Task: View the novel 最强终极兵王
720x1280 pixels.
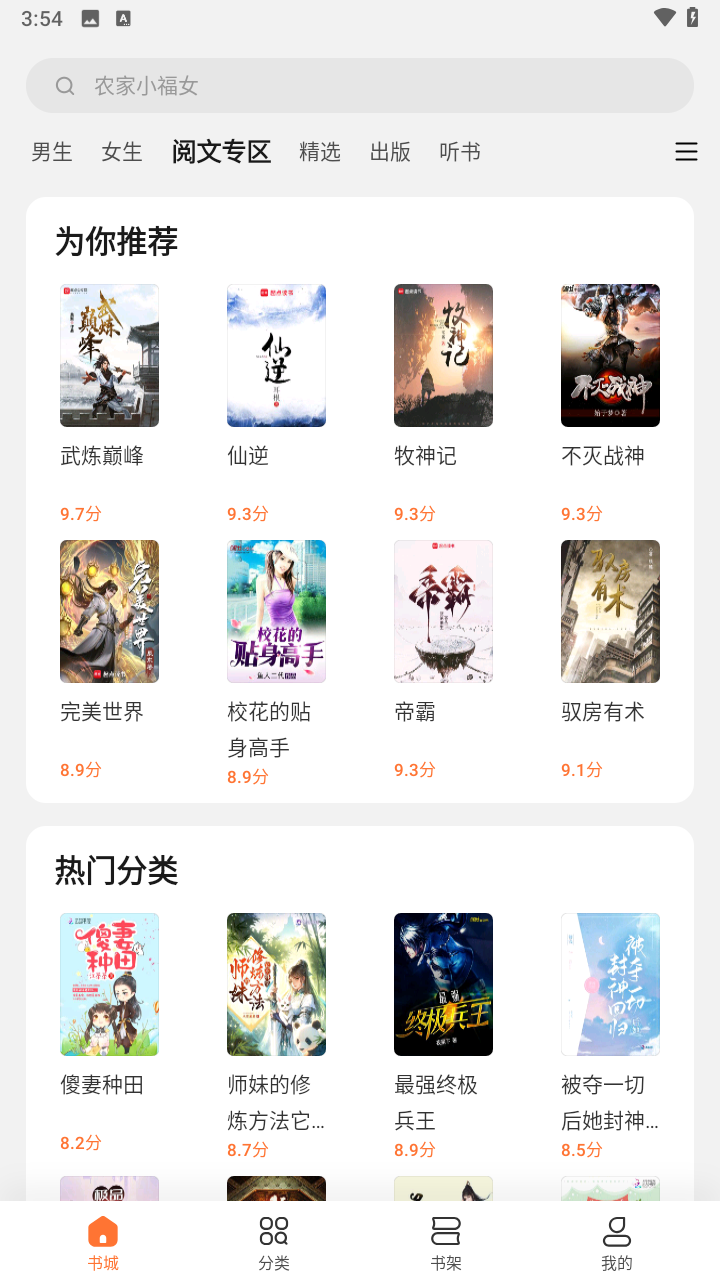Action: pyautogui.click(x=443, y=985)
